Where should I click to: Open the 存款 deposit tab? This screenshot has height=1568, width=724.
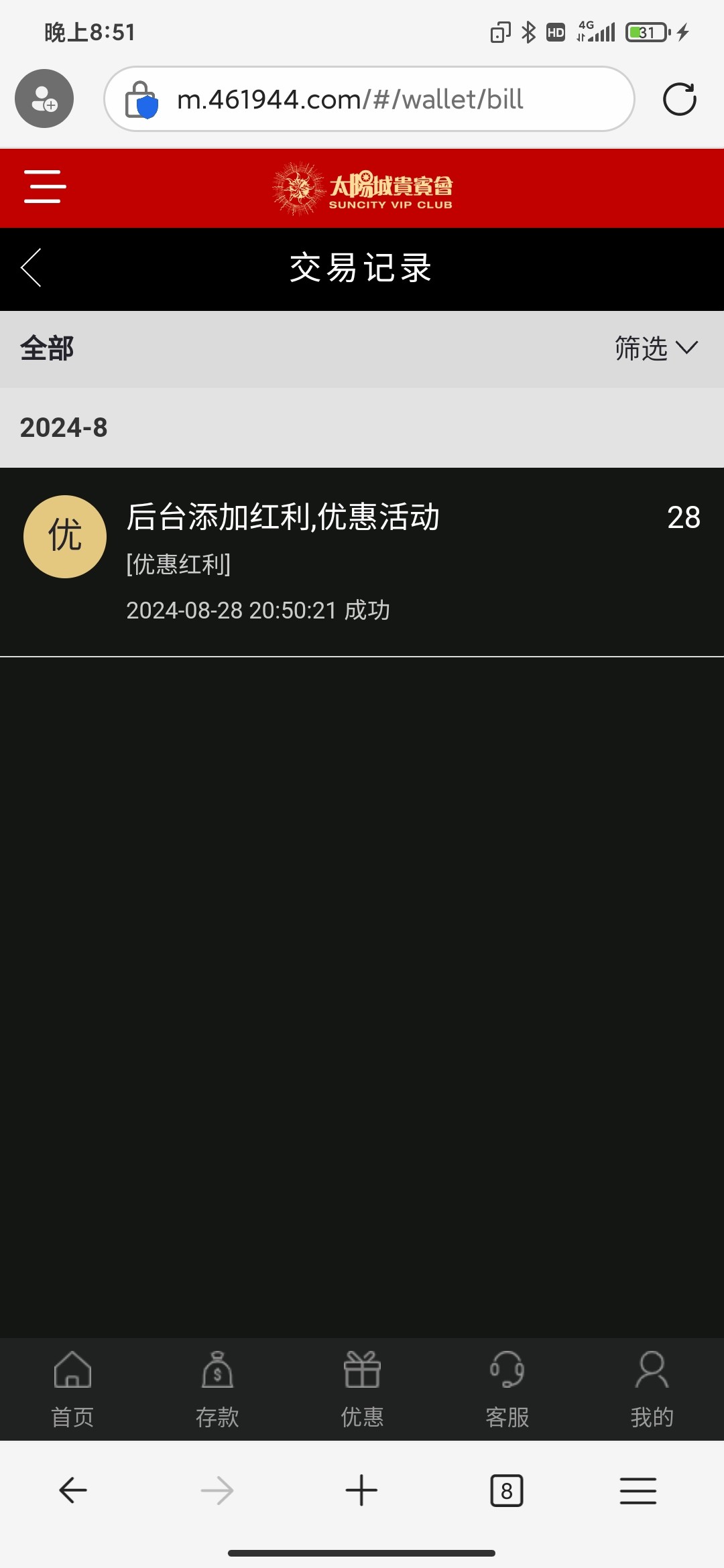(217, 1390)
